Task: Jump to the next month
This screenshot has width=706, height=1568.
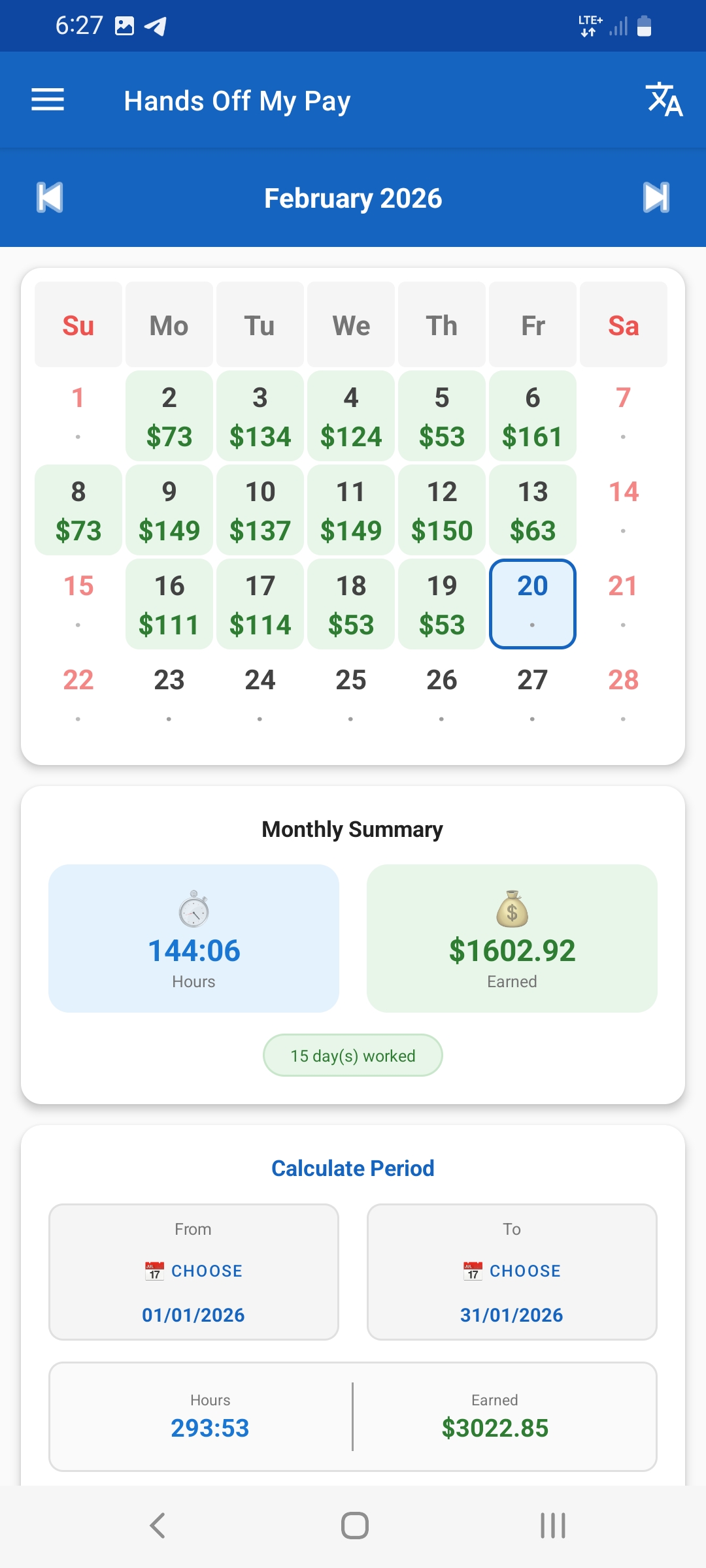Action: (657, 198)
